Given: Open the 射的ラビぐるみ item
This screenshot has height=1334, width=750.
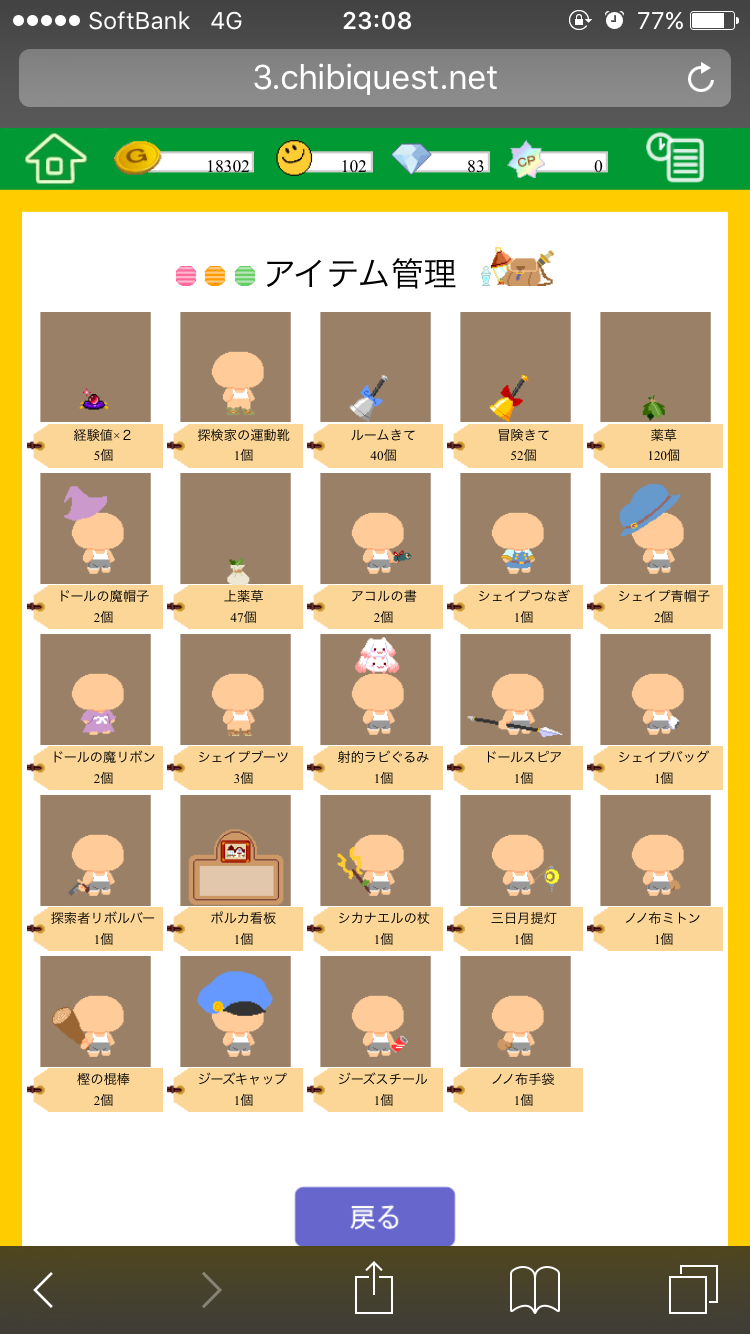Looking at the screenshot, I should 376,689.
